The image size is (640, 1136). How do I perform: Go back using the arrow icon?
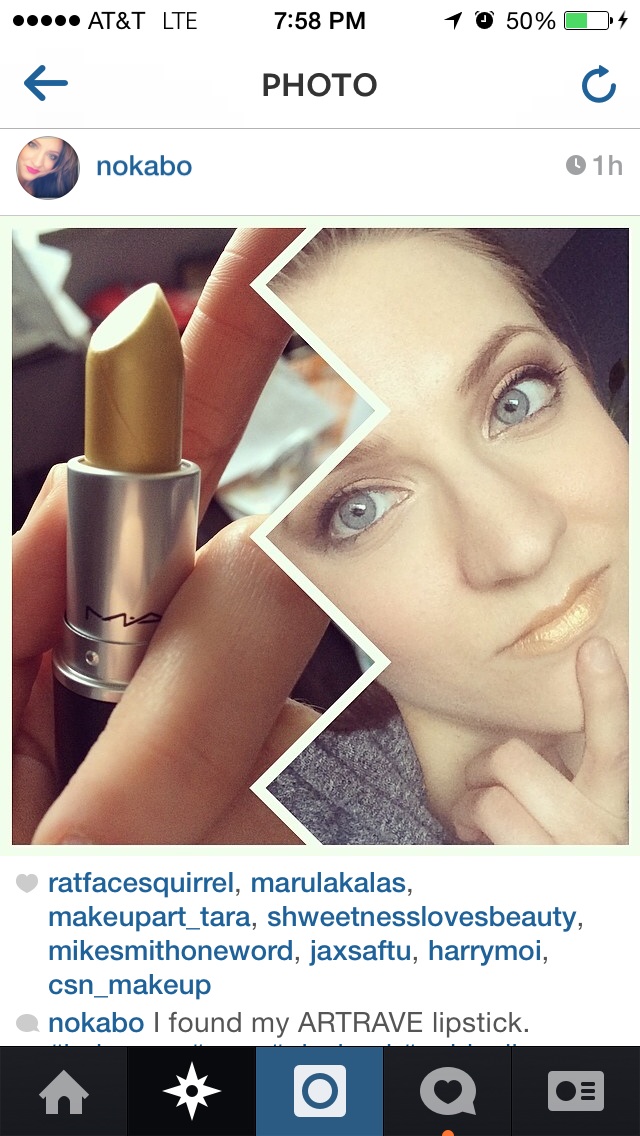(x=46, y=85)
